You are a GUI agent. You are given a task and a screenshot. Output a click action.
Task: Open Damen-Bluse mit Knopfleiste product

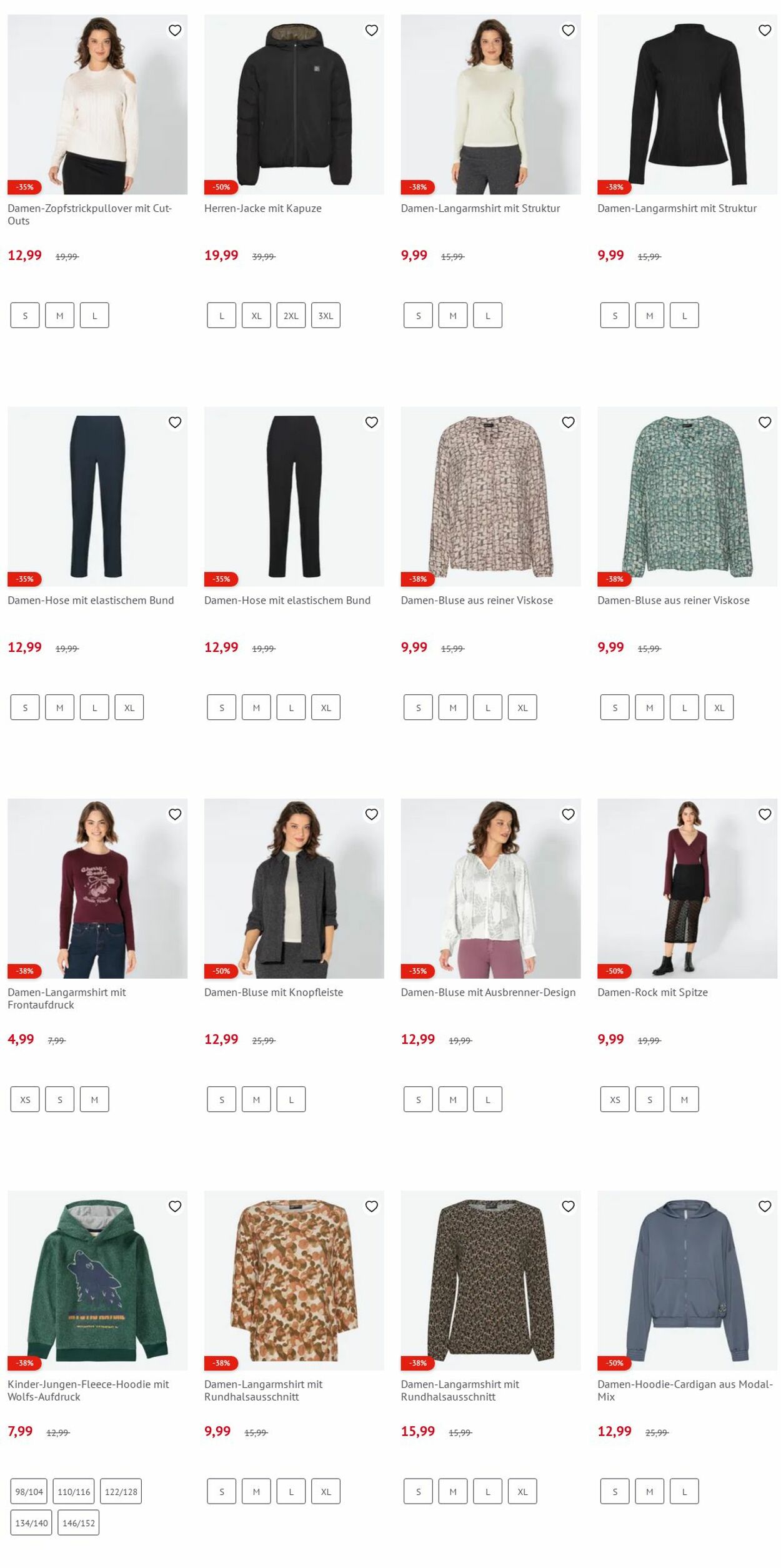click(294, 888)
